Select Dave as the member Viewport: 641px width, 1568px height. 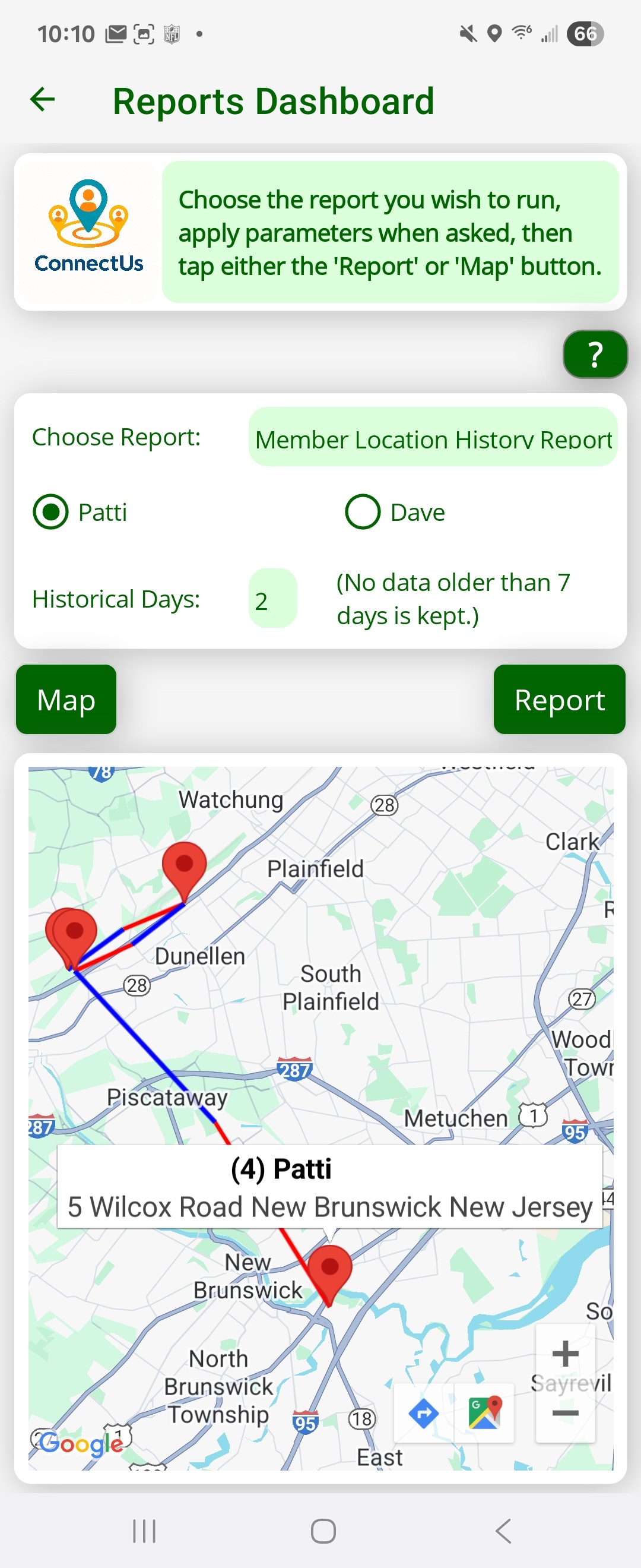tap(363, 512)
